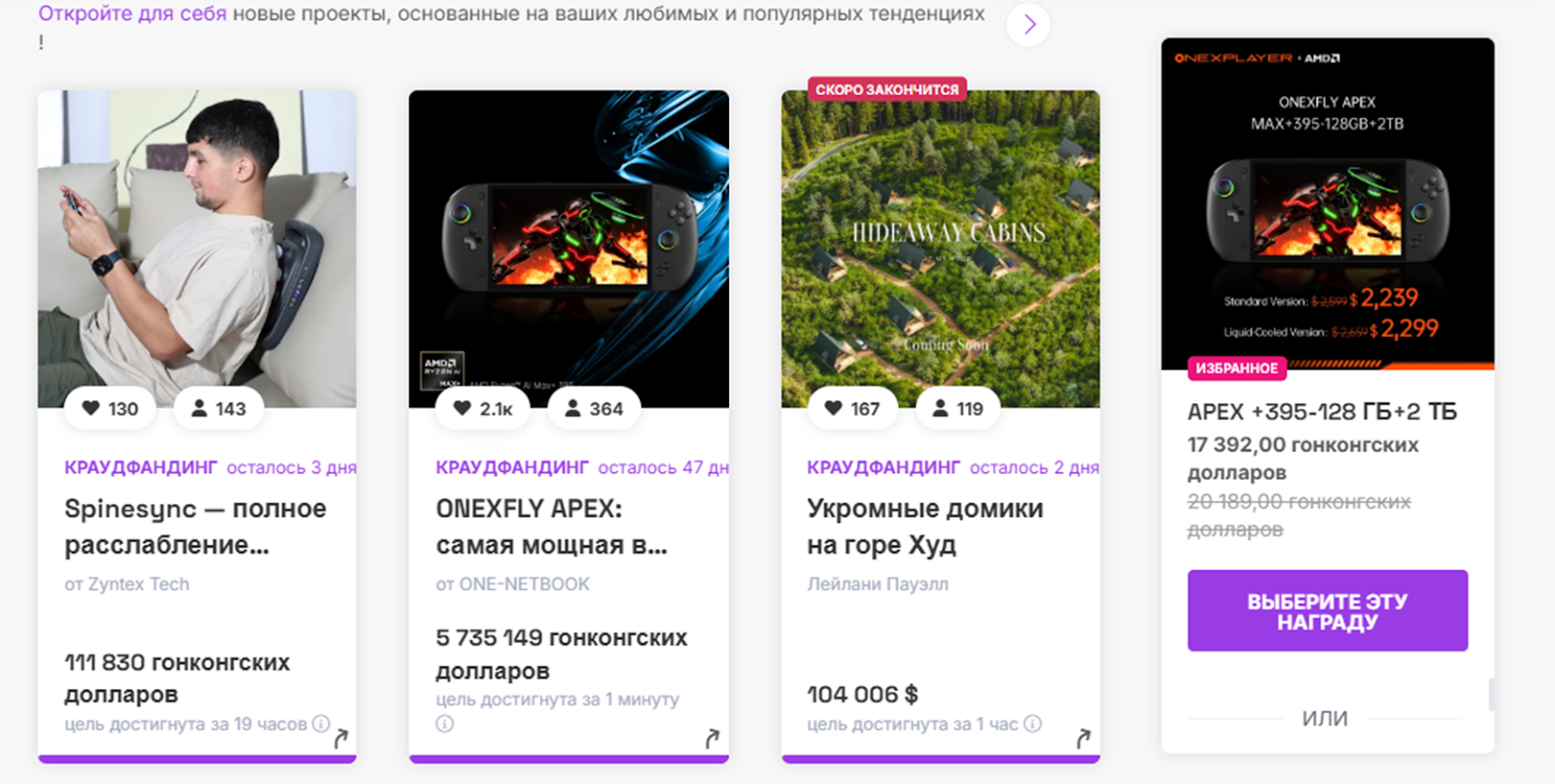Open the Spinesync project card
This screenshot has width=1555, height=784.
coord(194,526)
